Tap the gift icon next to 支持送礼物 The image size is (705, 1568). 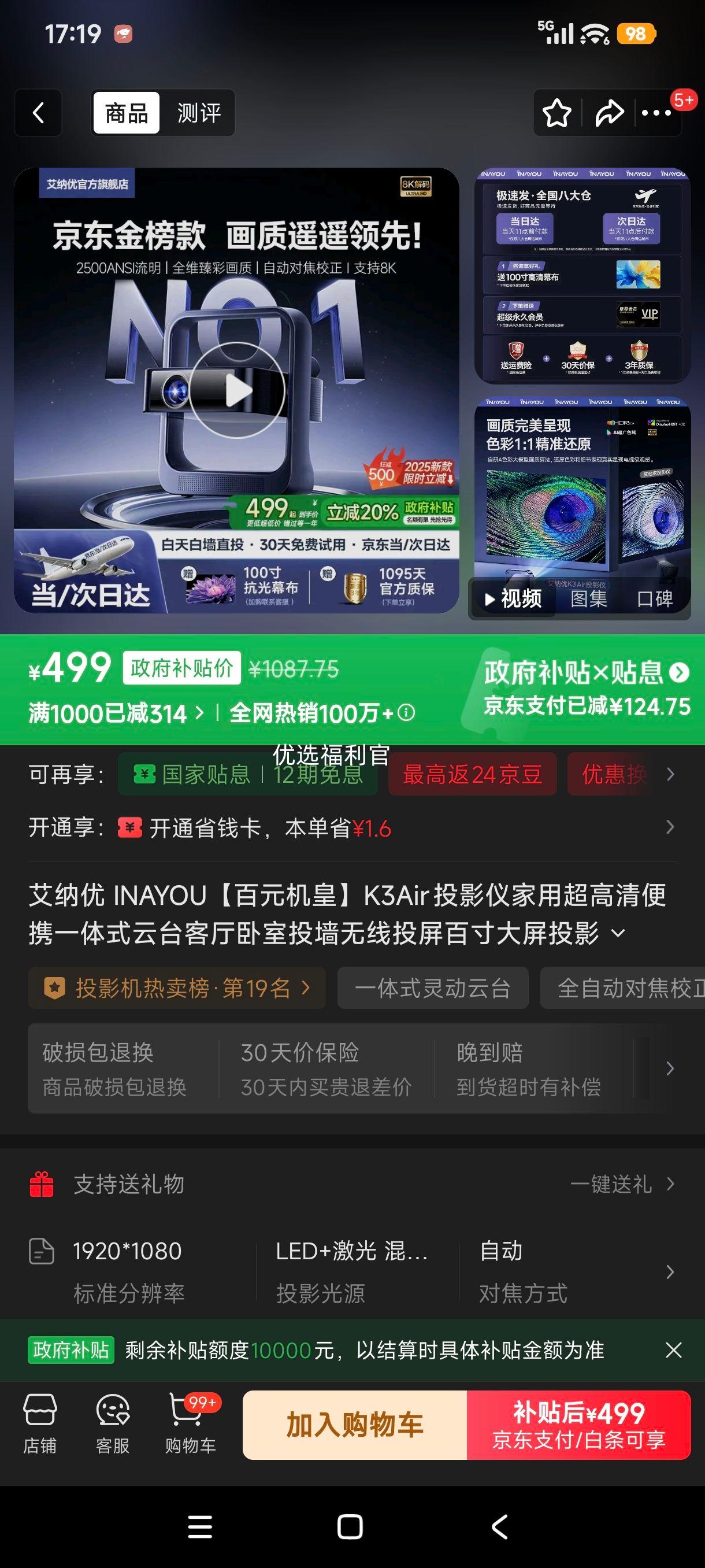coord(41,1184)
